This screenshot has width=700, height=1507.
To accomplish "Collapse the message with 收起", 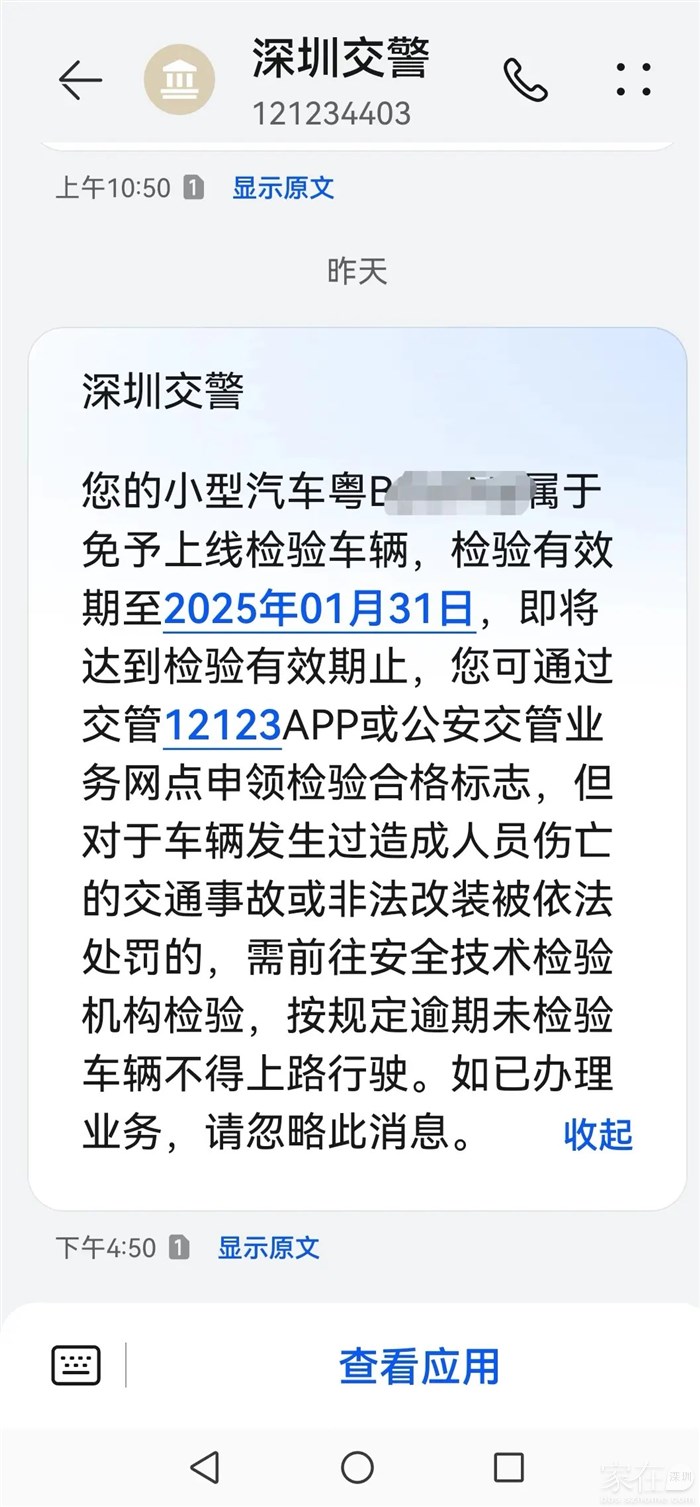I will (x=597, y=1134).
